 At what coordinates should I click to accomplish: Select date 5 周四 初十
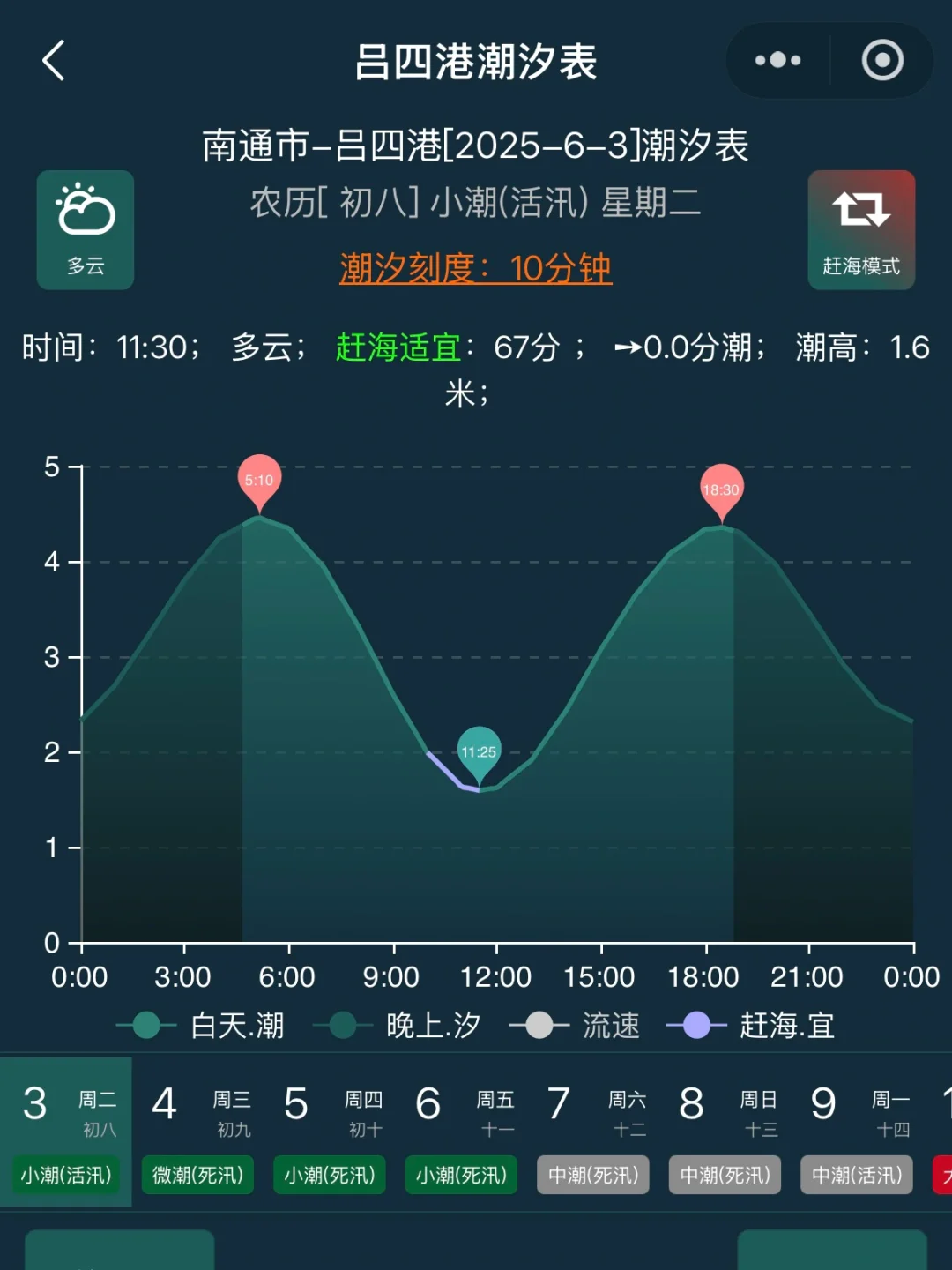click(330, 1132)
